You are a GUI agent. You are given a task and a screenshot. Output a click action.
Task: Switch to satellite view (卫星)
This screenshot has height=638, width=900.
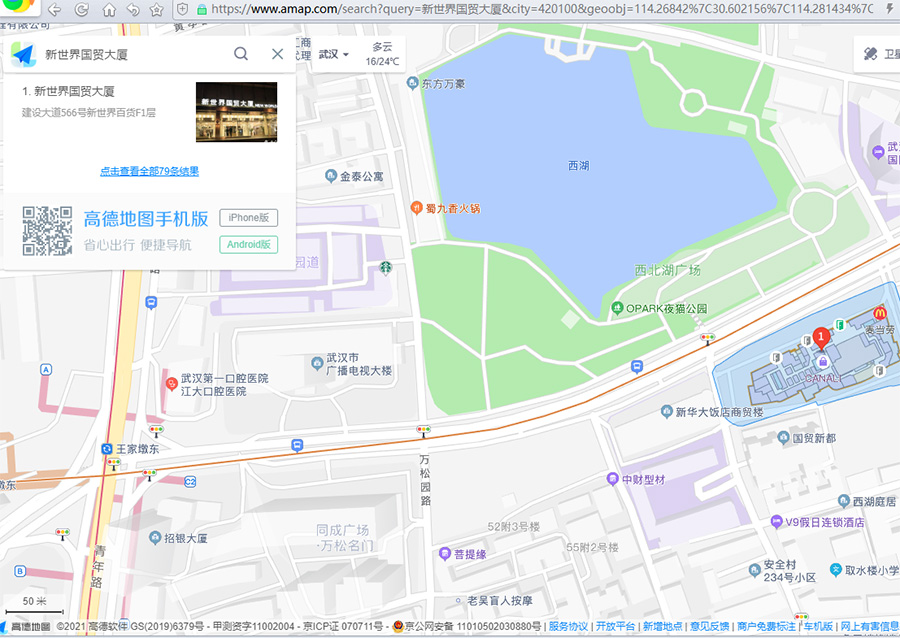tap(877, 54)
